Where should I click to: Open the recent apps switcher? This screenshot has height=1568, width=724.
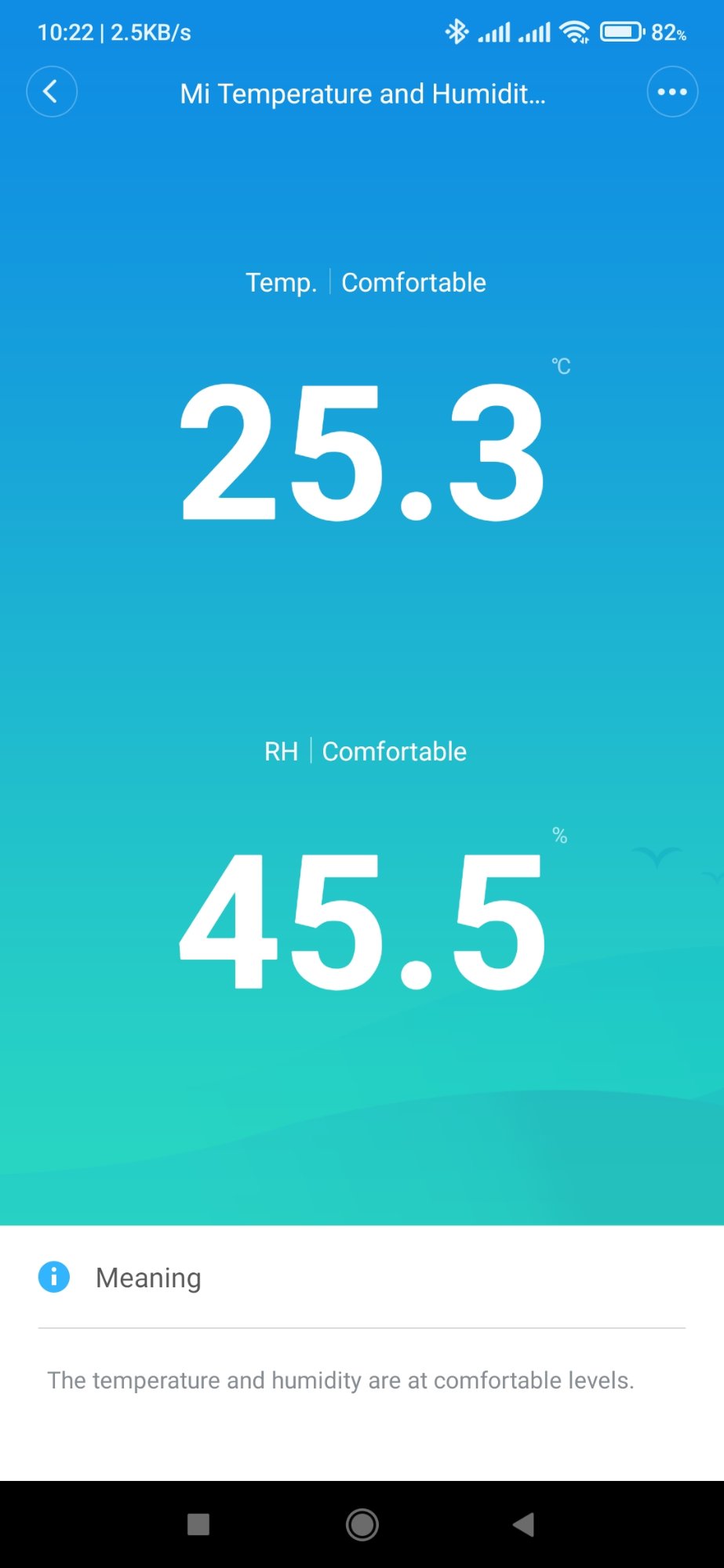point(198,1524)
